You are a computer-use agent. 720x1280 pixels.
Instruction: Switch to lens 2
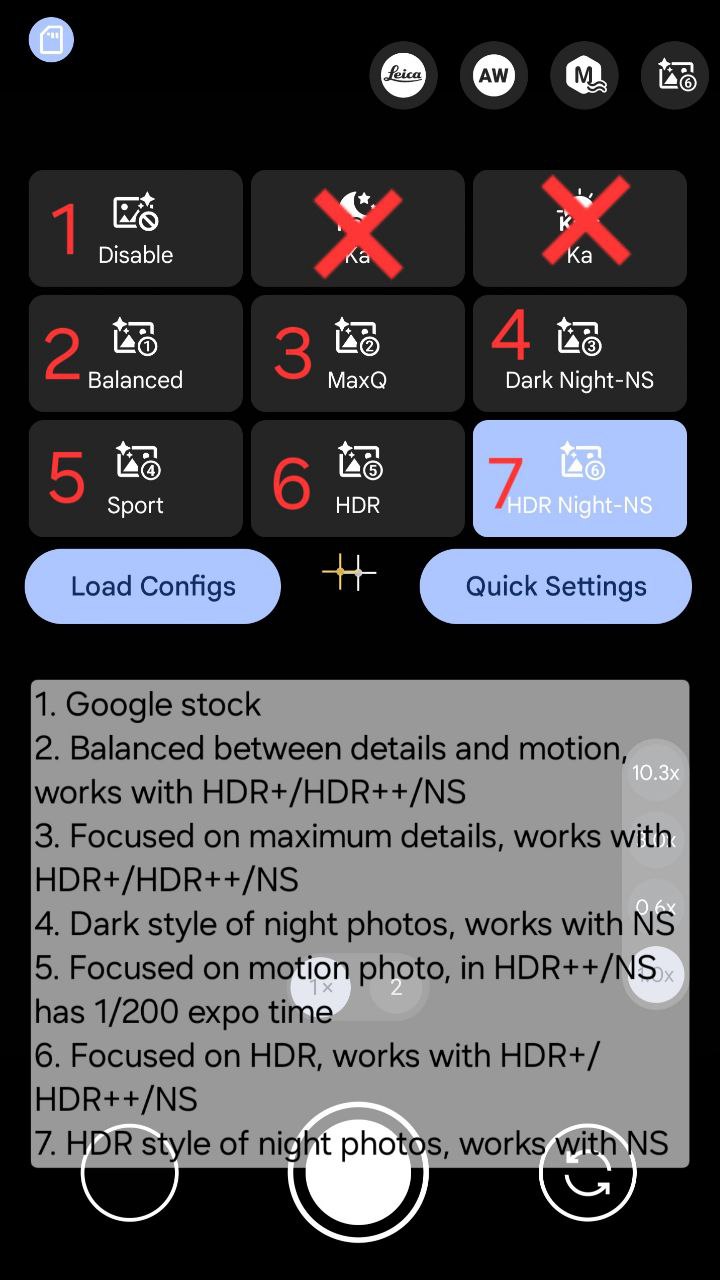coord(396,988)
